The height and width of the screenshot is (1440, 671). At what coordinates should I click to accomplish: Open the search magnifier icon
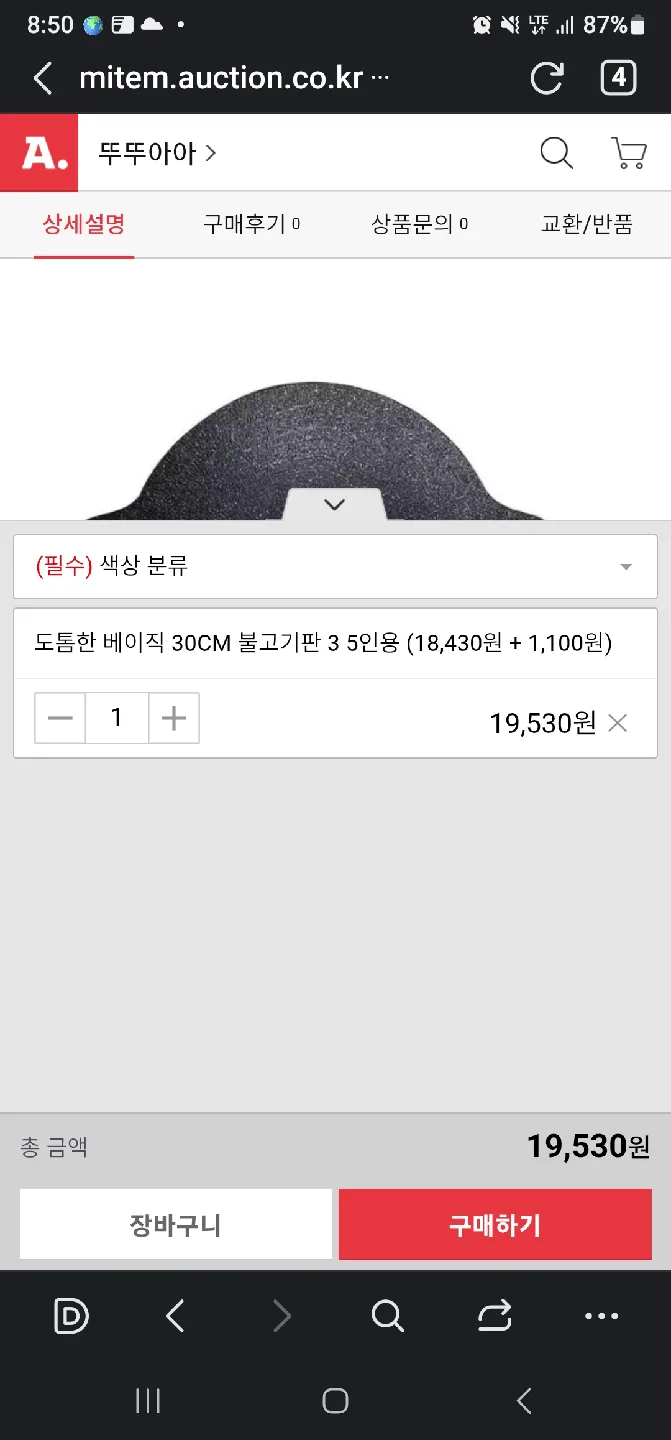556,153
